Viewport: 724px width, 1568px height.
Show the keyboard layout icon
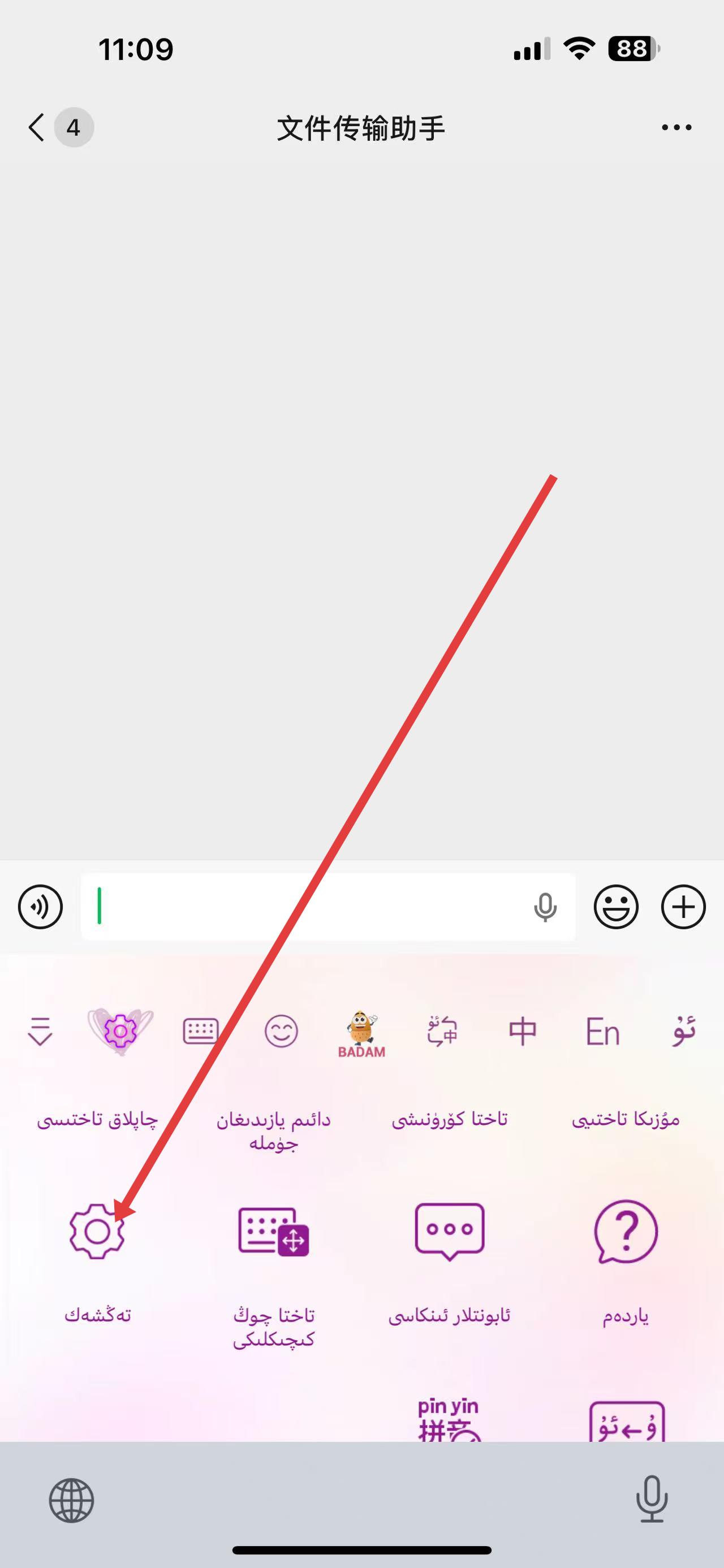click(200, 1031)
